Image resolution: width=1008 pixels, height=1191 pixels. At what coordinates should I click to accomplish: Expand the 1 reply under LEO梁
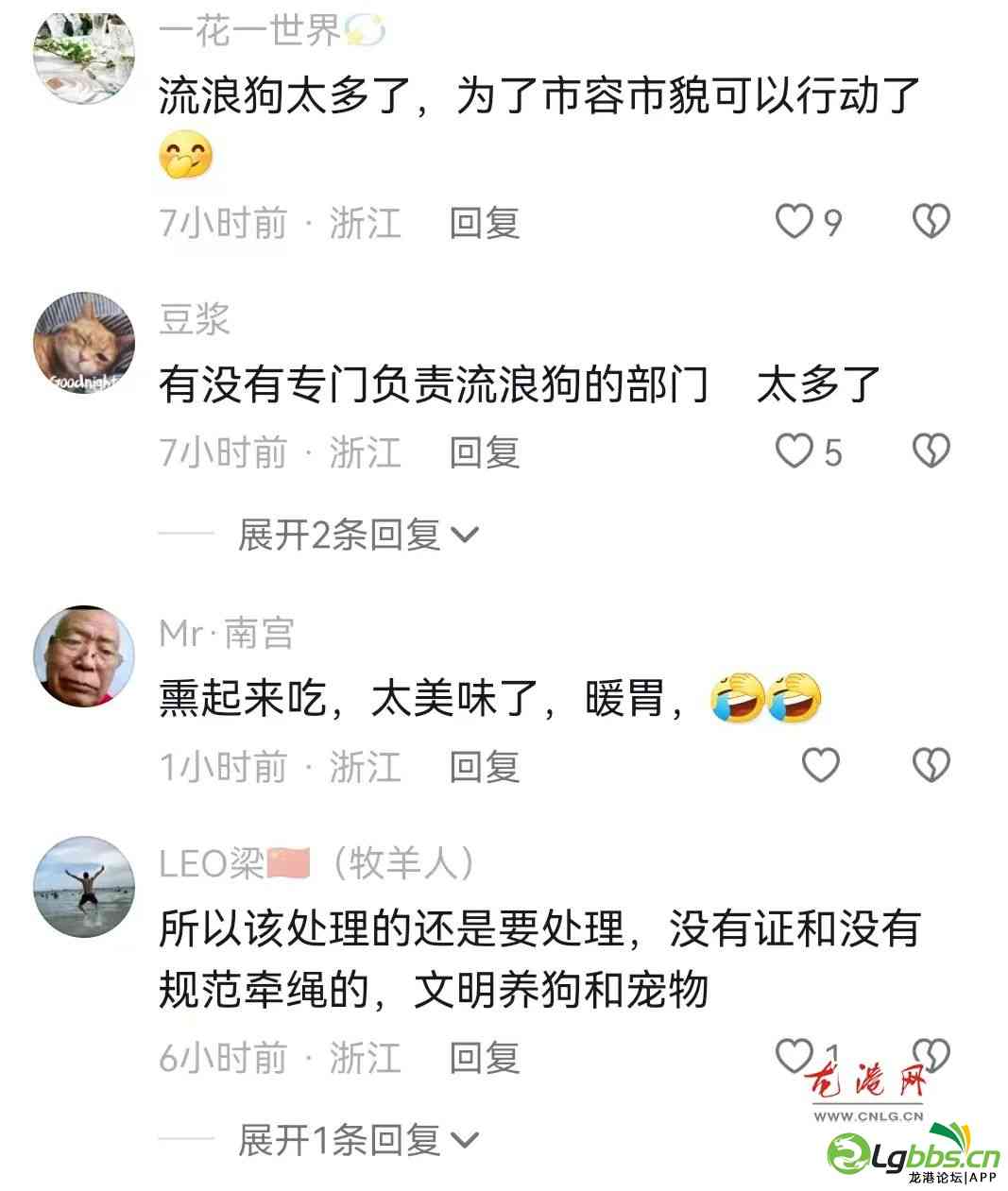point(358,1140)
